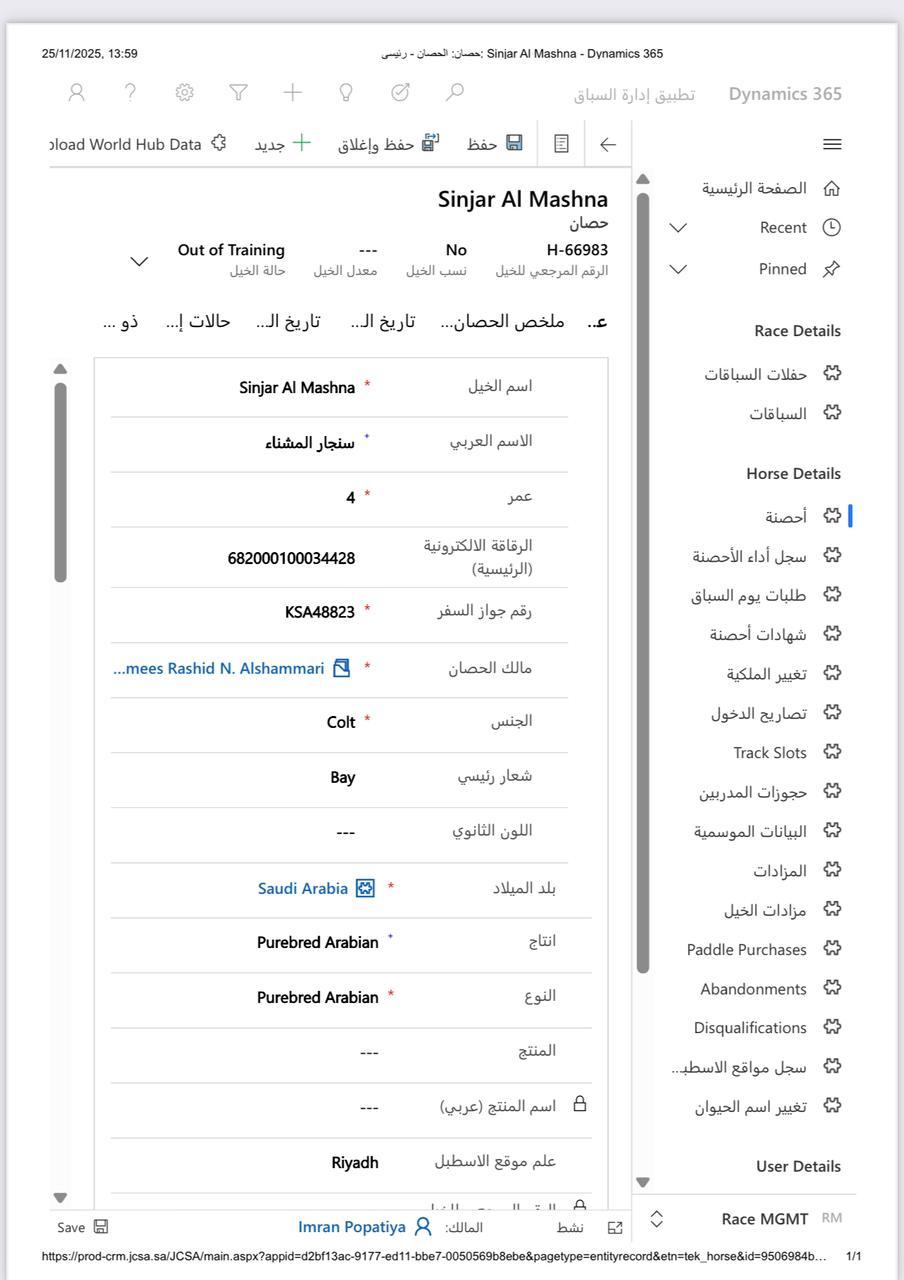Open the advanced filter funnel icon
The height and width of the screenshot is (1280, 904).
[238, 93]
